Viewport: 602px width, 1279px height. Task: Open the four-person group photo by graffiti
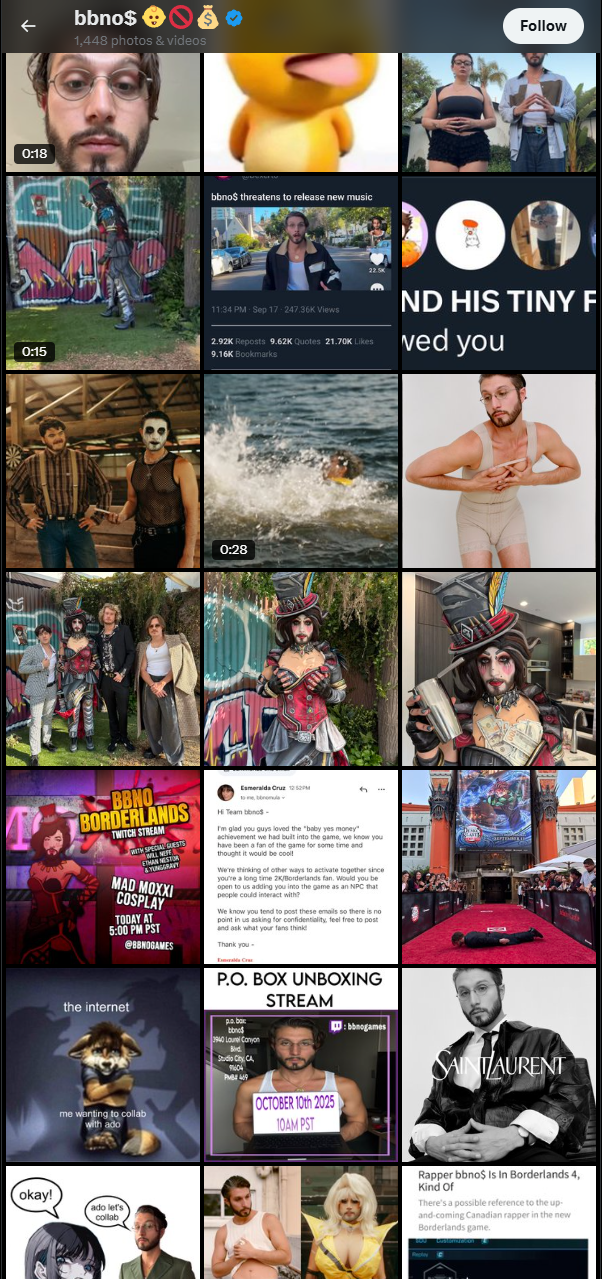click(x=103, y=669)
